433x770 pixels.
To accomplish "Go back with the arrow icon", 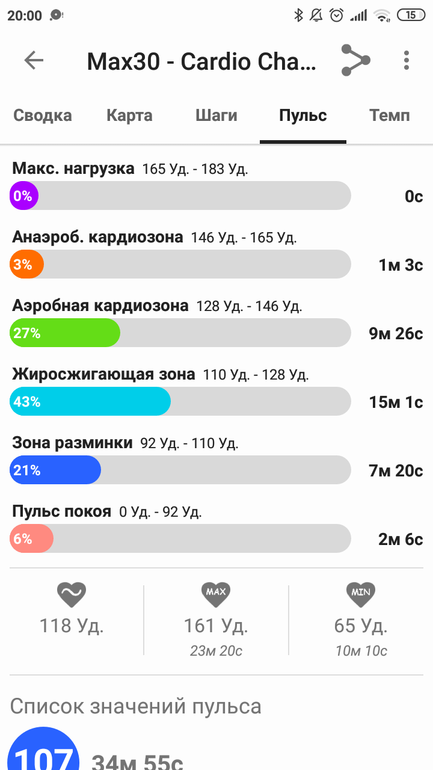I will [34, 60].
